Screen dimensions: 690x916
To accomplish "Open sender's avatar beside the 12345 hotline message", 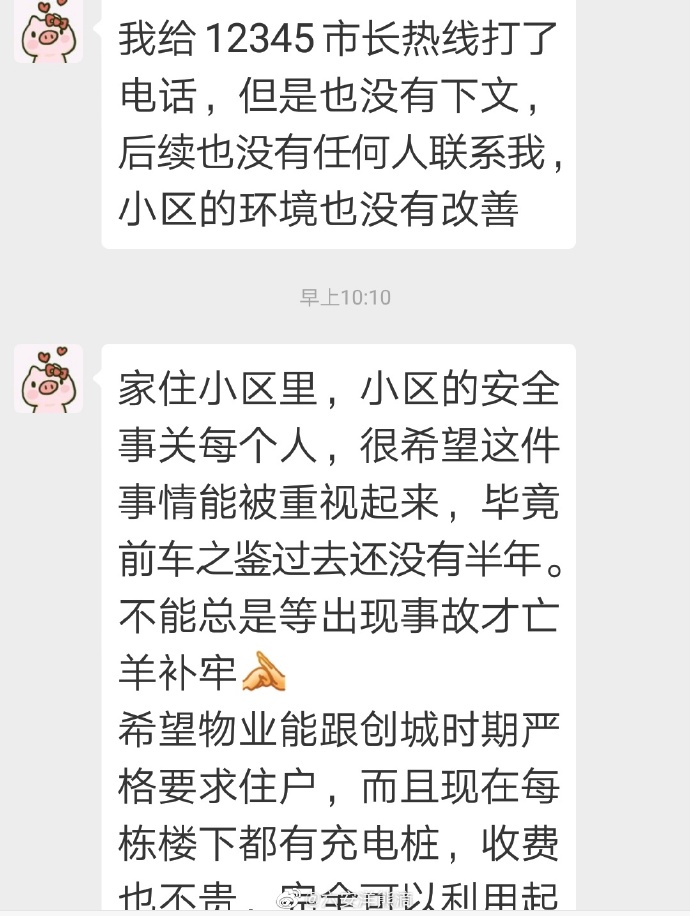I will click(48, 30).
